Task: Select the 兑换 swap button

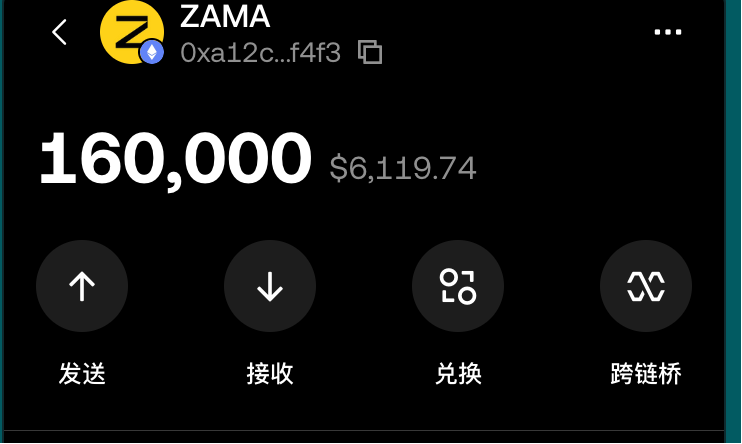Action: pyautogui.click(x=458, y=287)
